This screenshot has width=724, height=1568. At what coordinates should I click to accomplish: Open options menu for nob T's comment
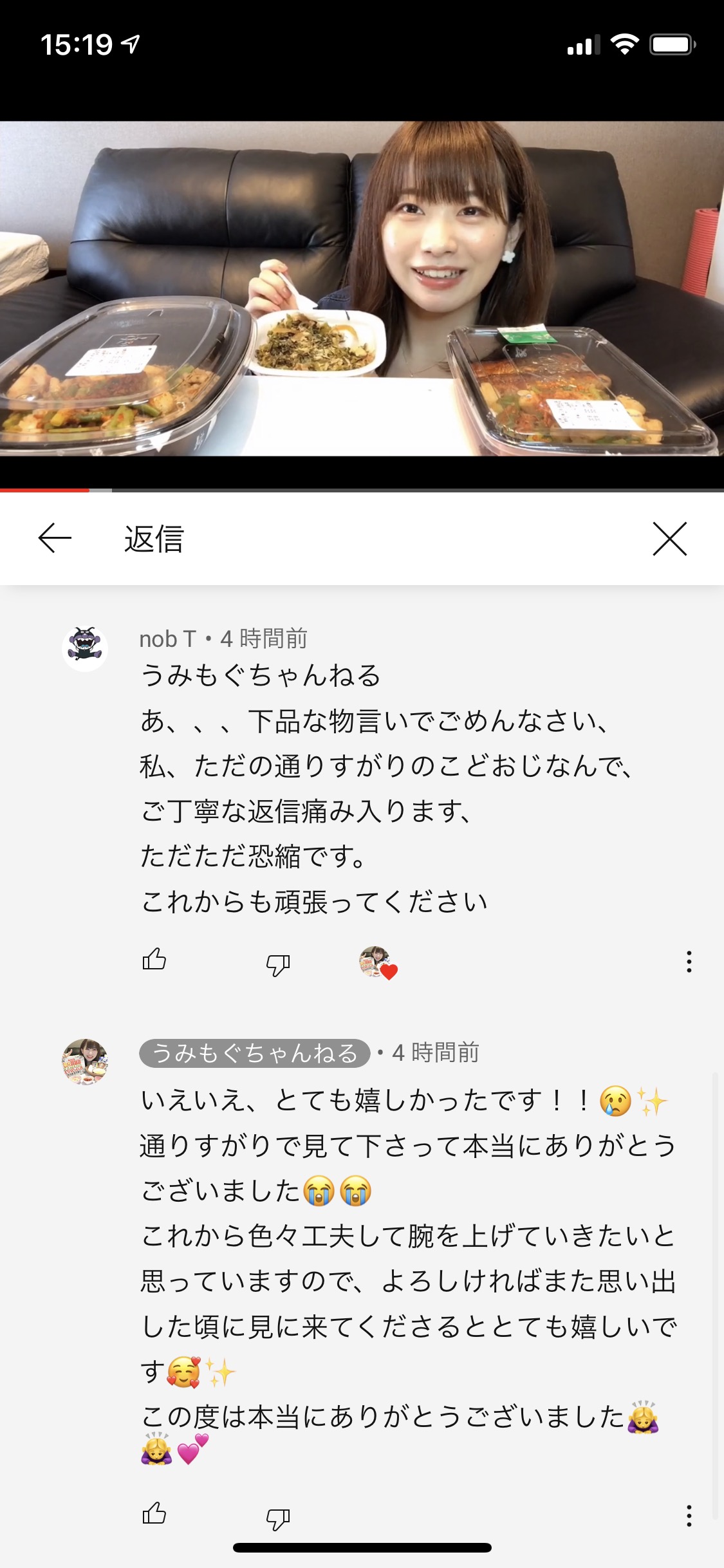point(689,962)
